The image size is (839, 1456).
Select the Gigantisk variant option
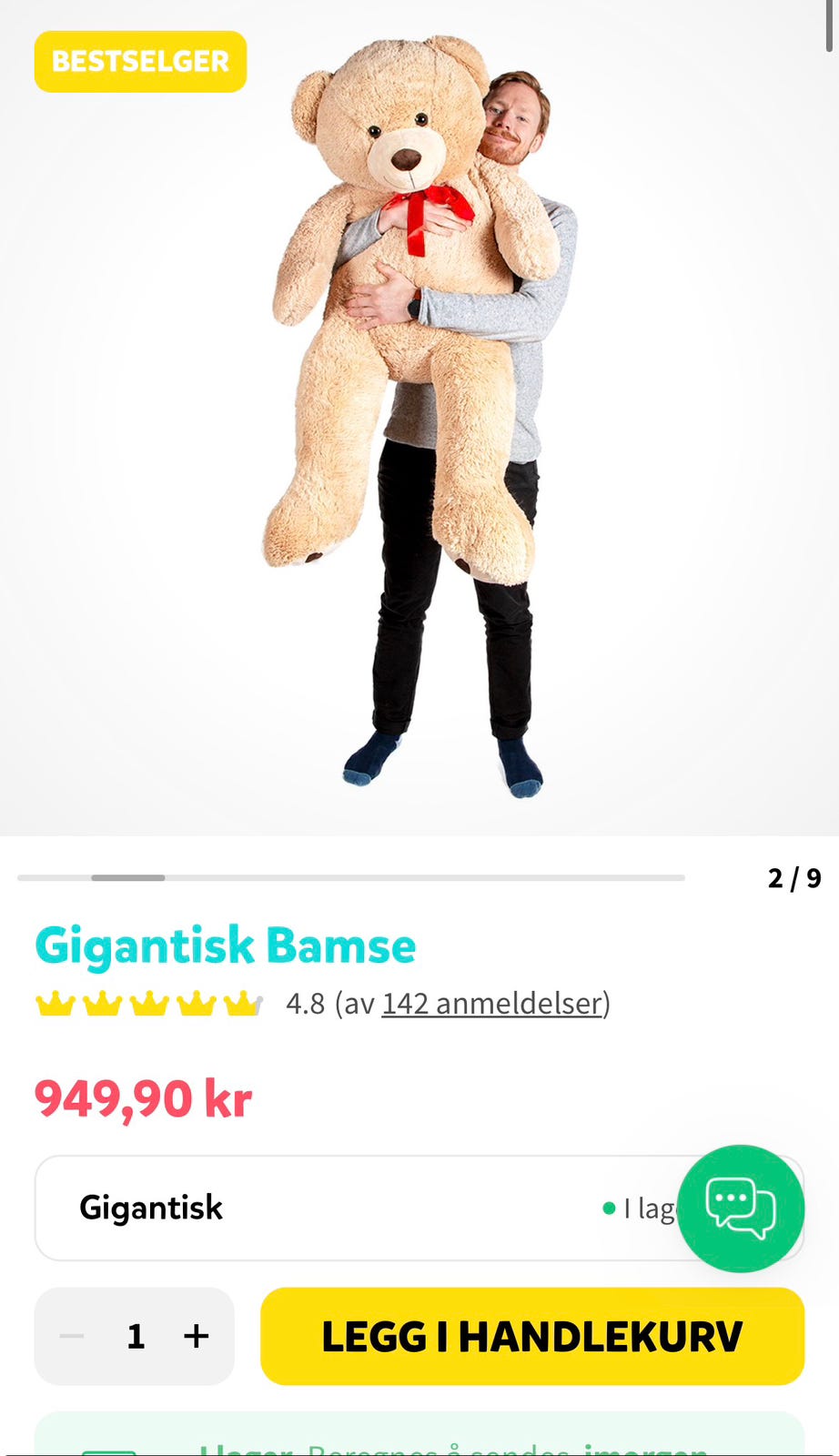[x=151, y=1208]
